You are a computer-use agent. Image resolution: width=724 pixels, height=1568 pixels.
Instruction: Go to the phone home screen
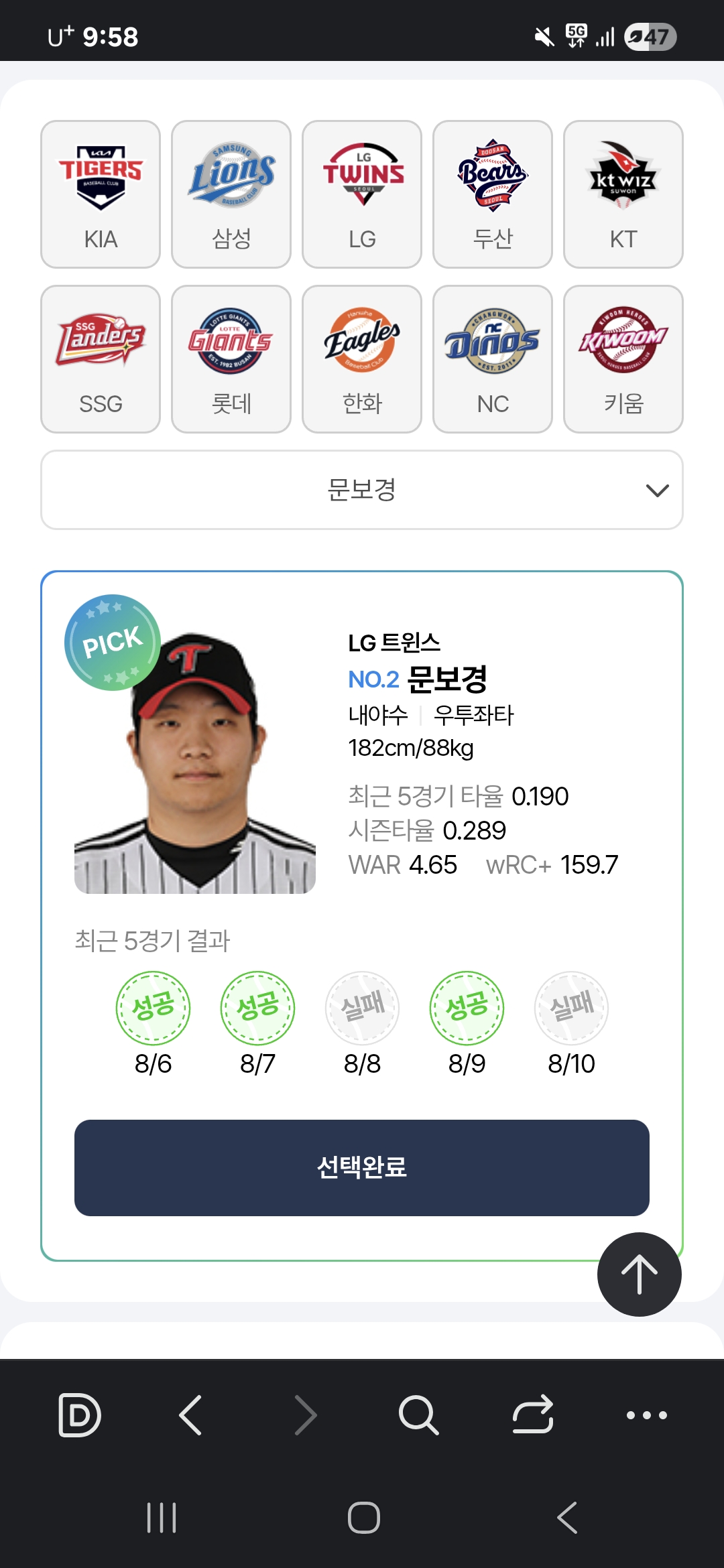pyautogui.click(x=363, y=1518)
